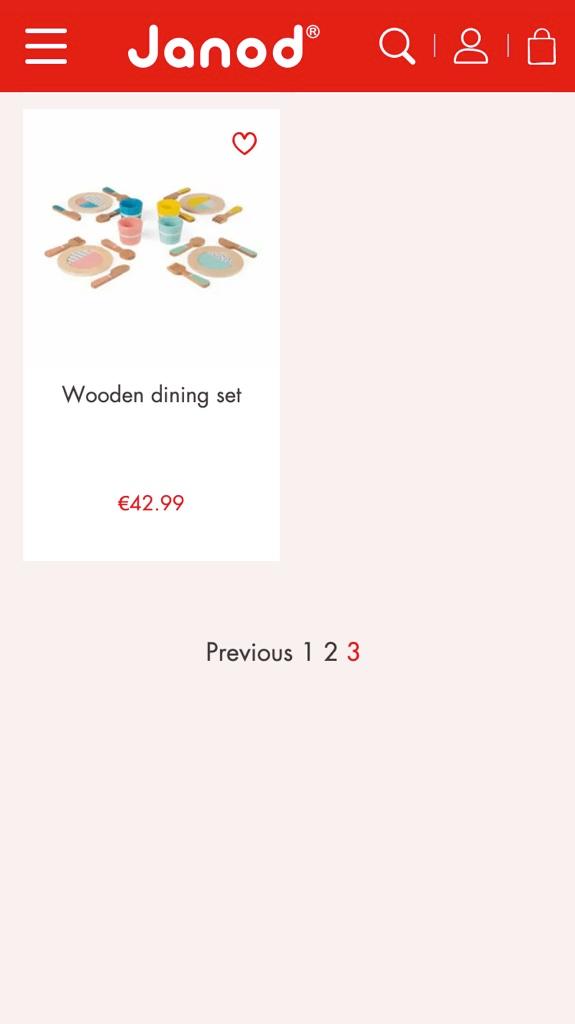
Task: Go to the Janod home page
Action: 223,46
